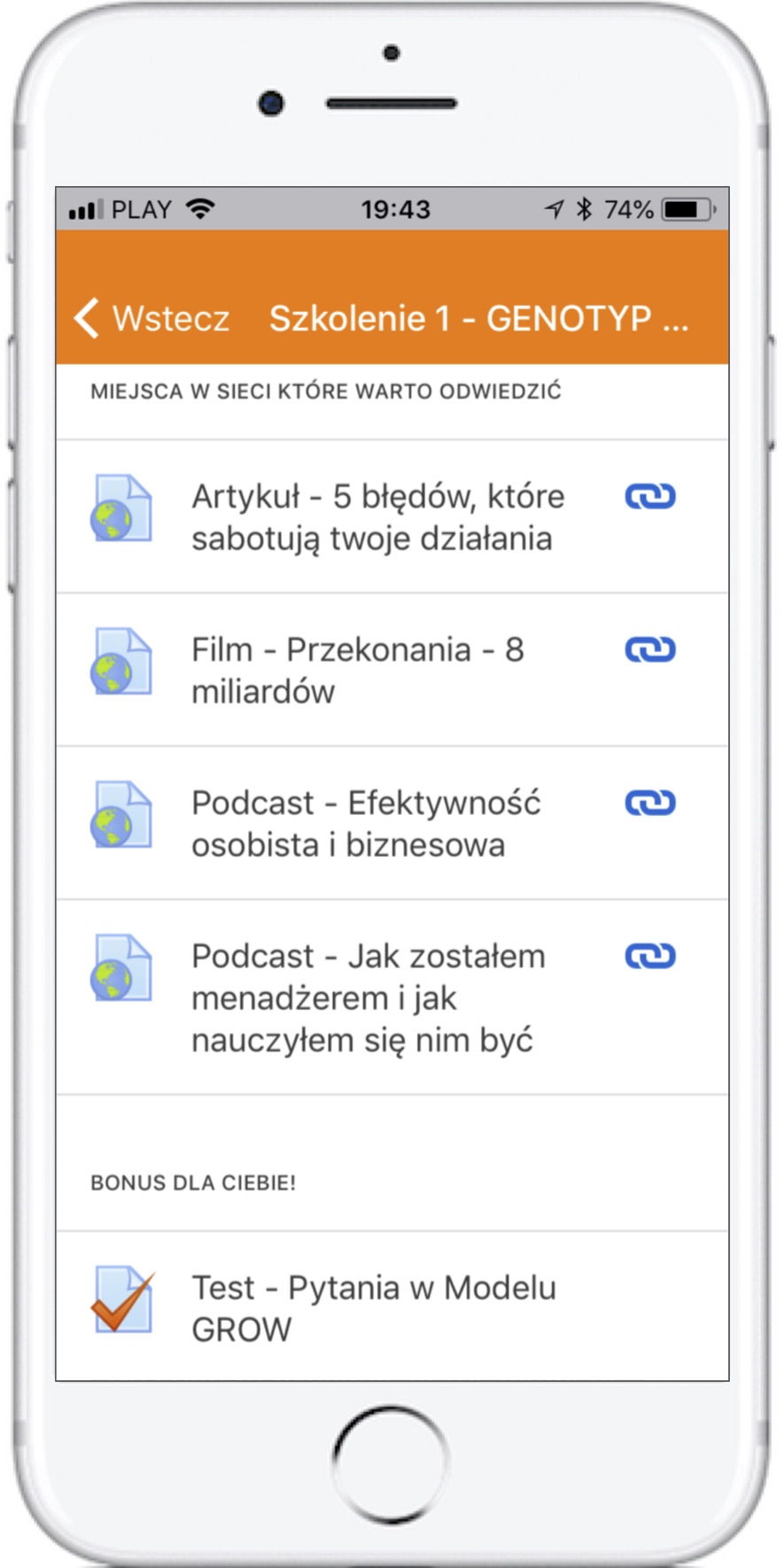Open the test Pytania w Modelu GROW

392,1307
